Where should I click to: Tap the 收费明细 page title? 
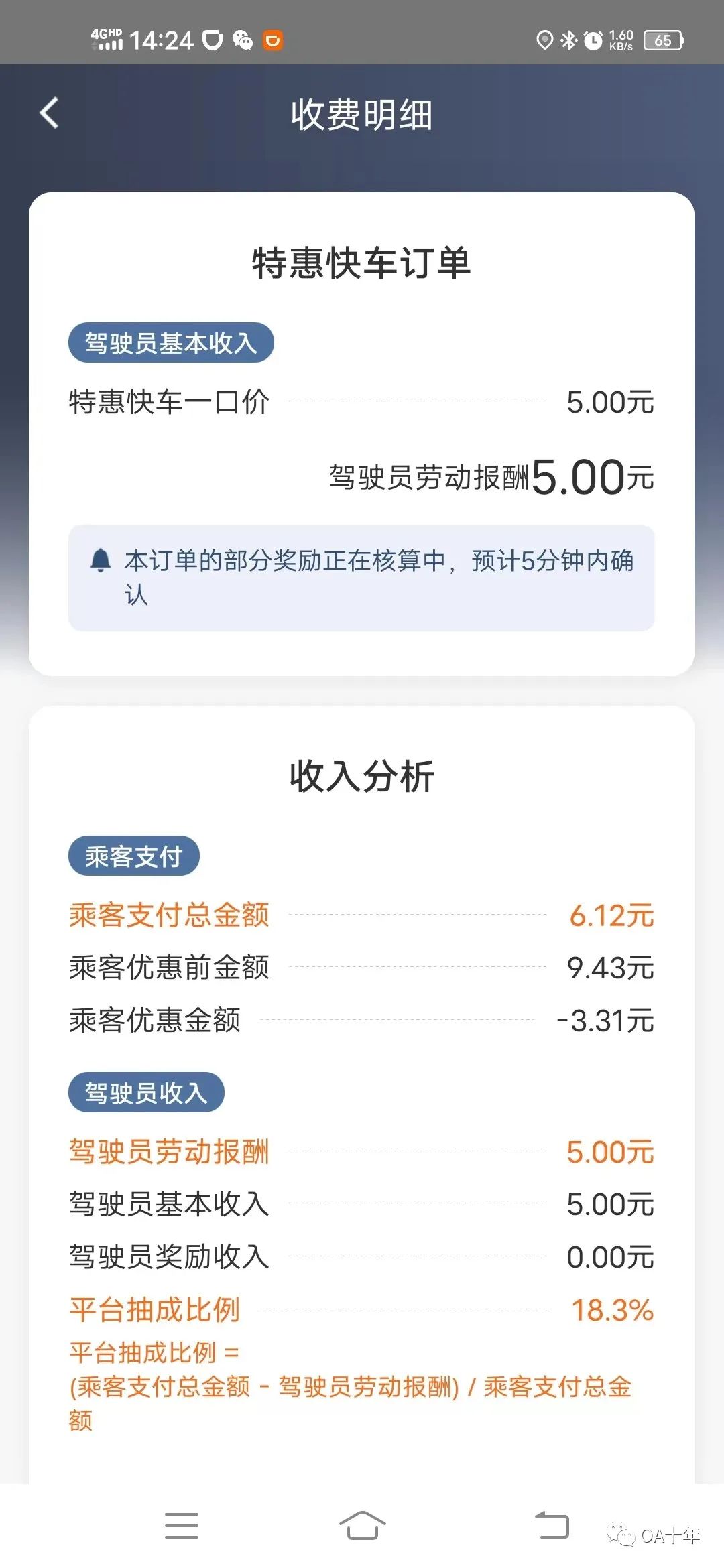click(362, 113)
